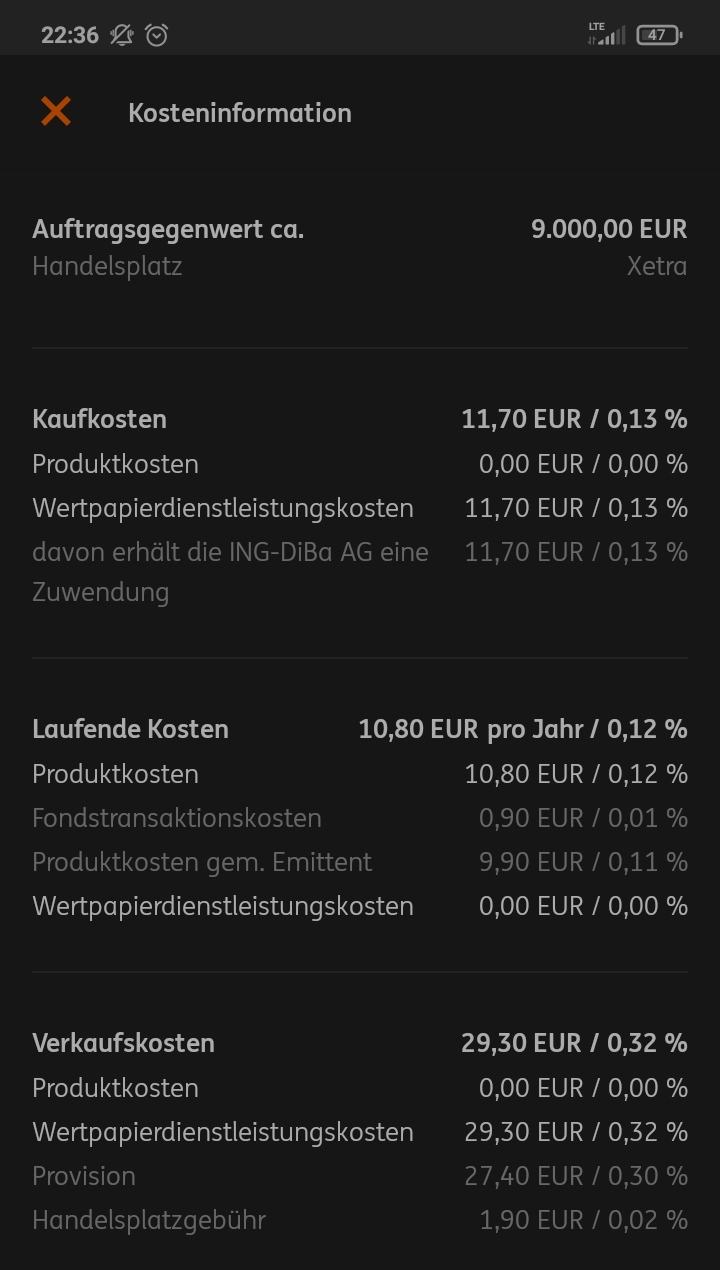Close the Kosteninformation screen
The width and height of the screenshot is (720, 1270).
pos(56,112)
